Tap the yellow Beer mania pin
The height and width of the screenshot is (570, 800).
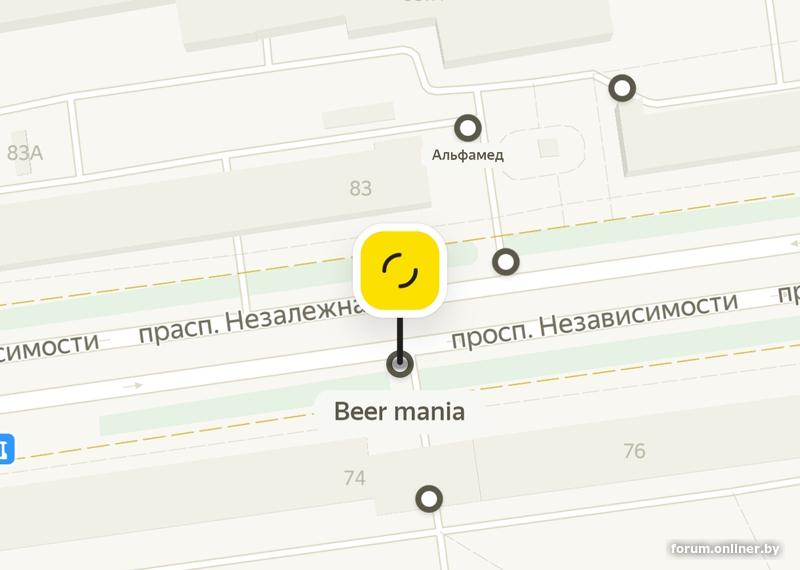[400, 271]
